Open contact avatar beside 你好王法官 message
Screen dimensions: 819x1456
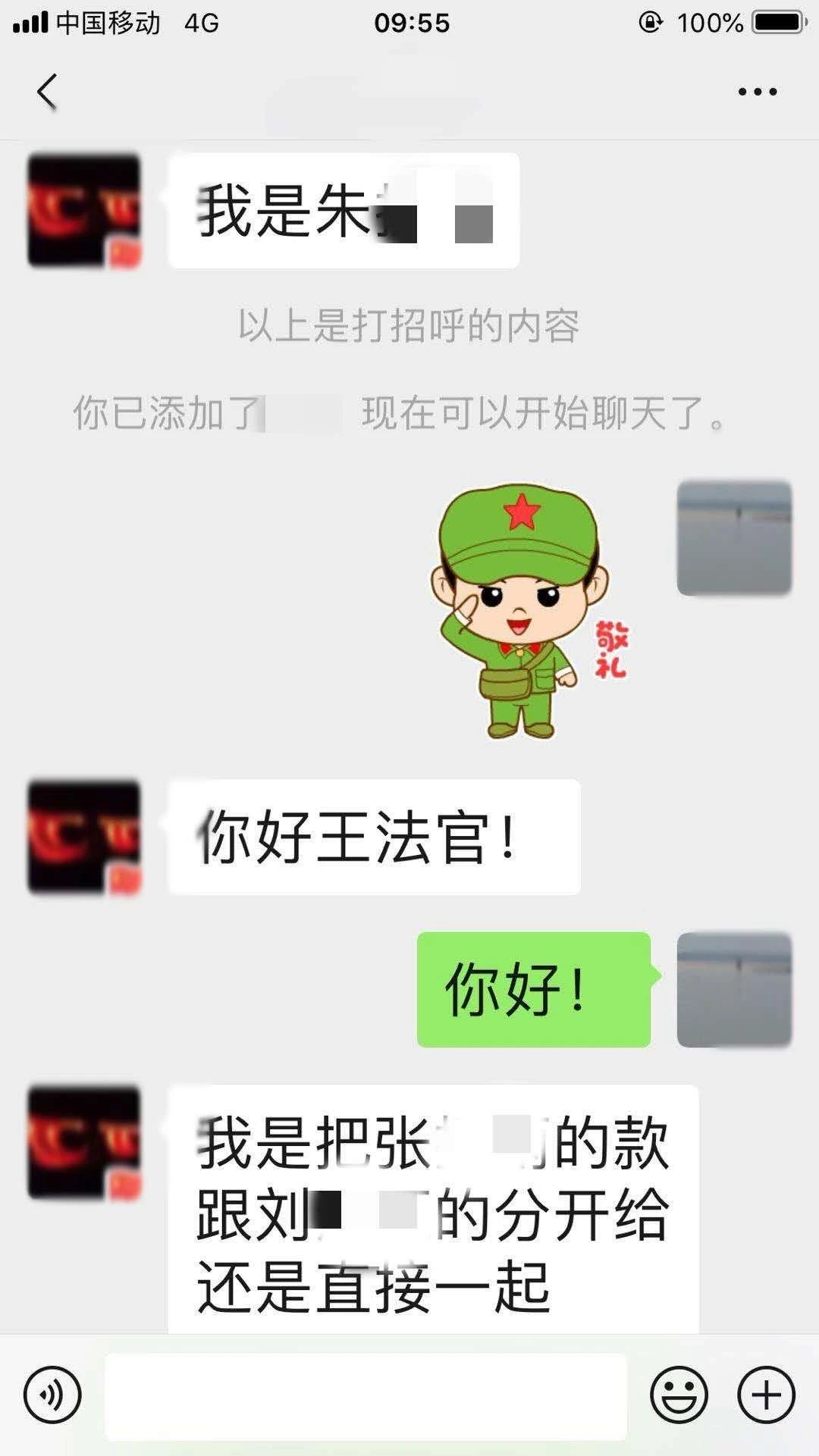84,837
